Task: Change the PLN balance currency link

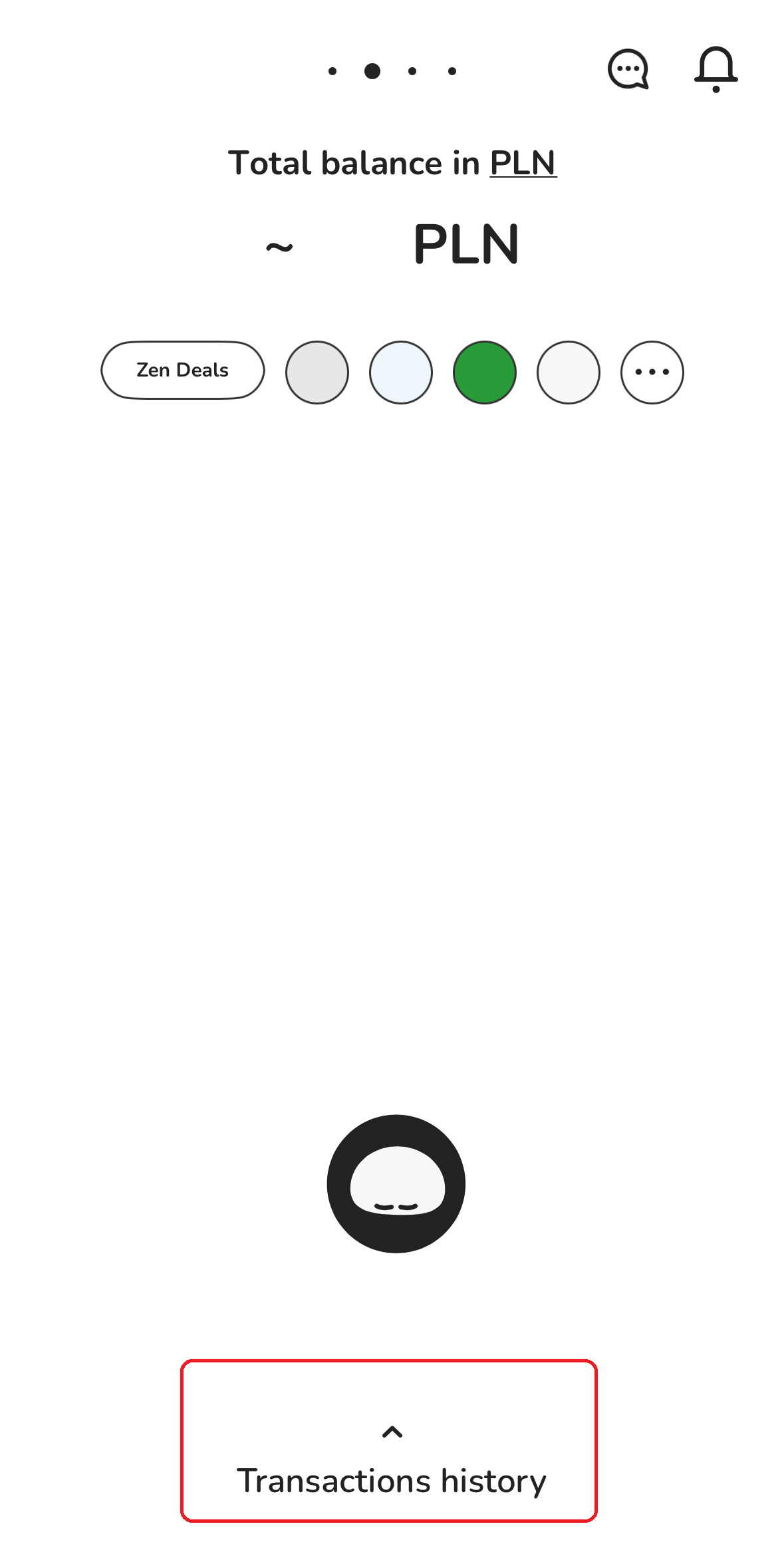Action: coord(523,164)
